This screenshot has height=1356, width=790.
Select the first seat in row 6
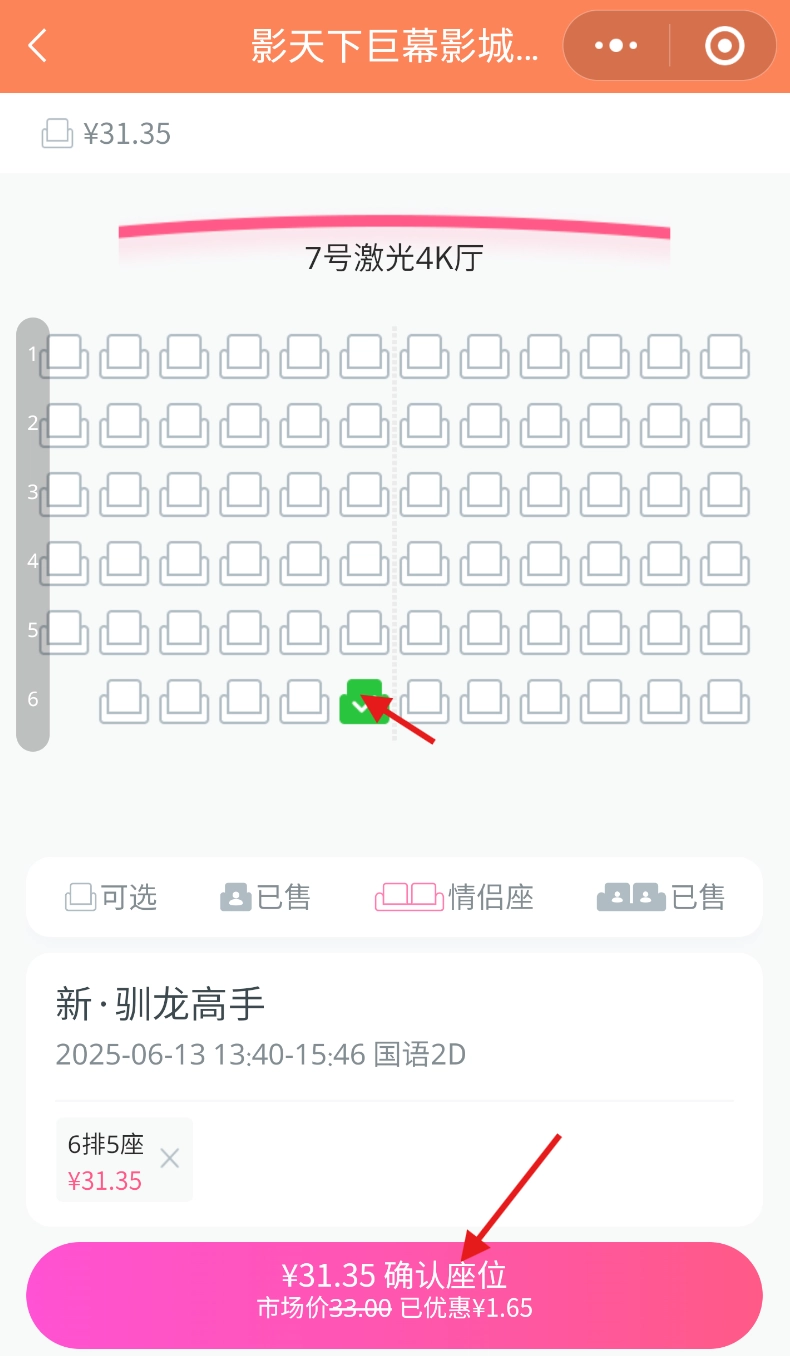124,700
